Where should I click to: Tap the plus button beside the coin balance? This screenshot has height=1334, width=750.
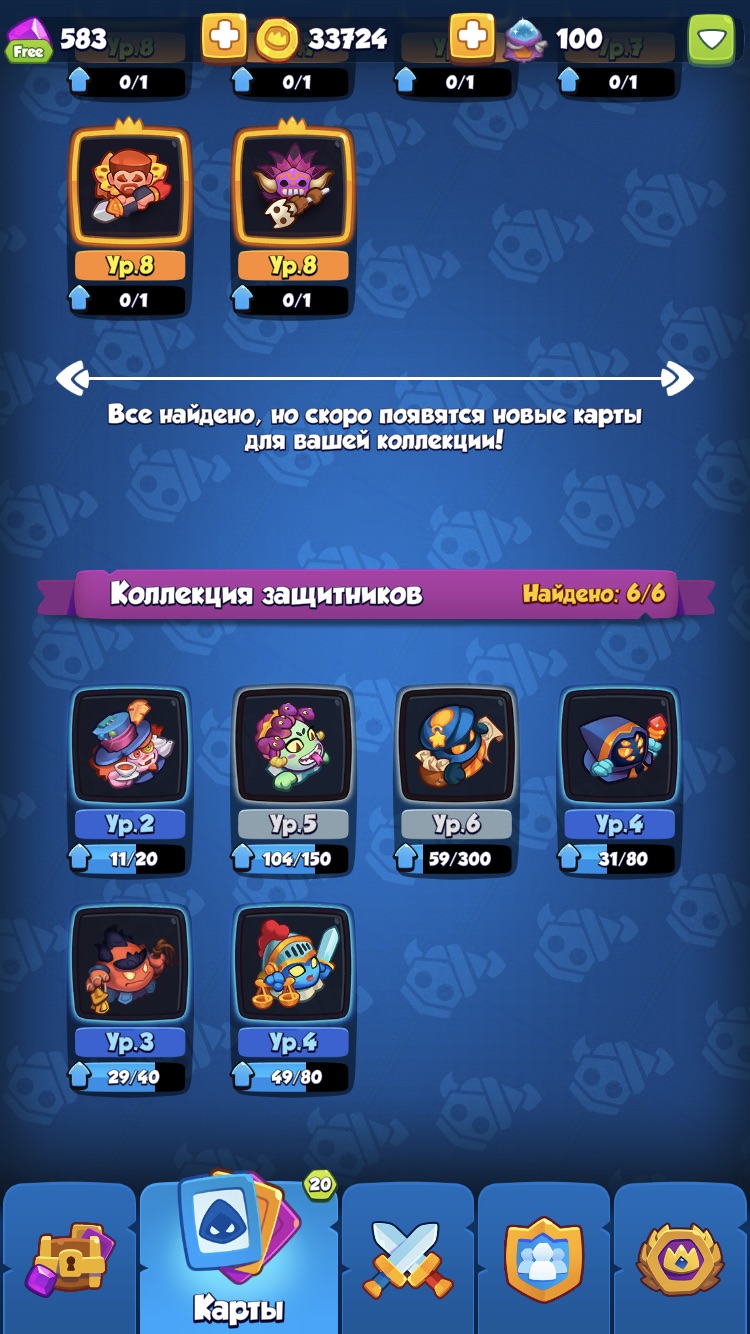[472, 38]
